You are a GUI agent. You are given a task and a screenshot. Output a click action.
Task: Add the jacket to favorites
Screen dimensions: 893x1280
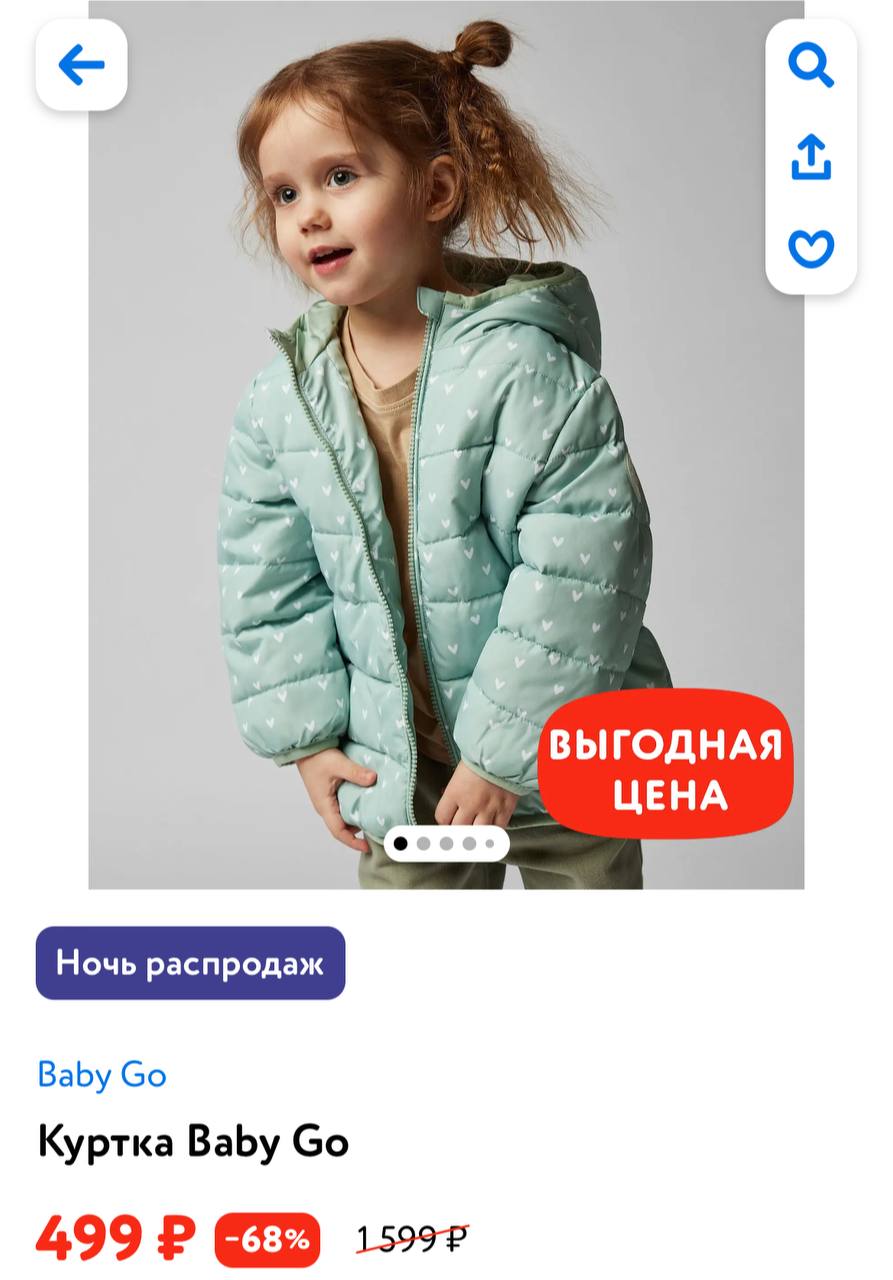[810, 247]
